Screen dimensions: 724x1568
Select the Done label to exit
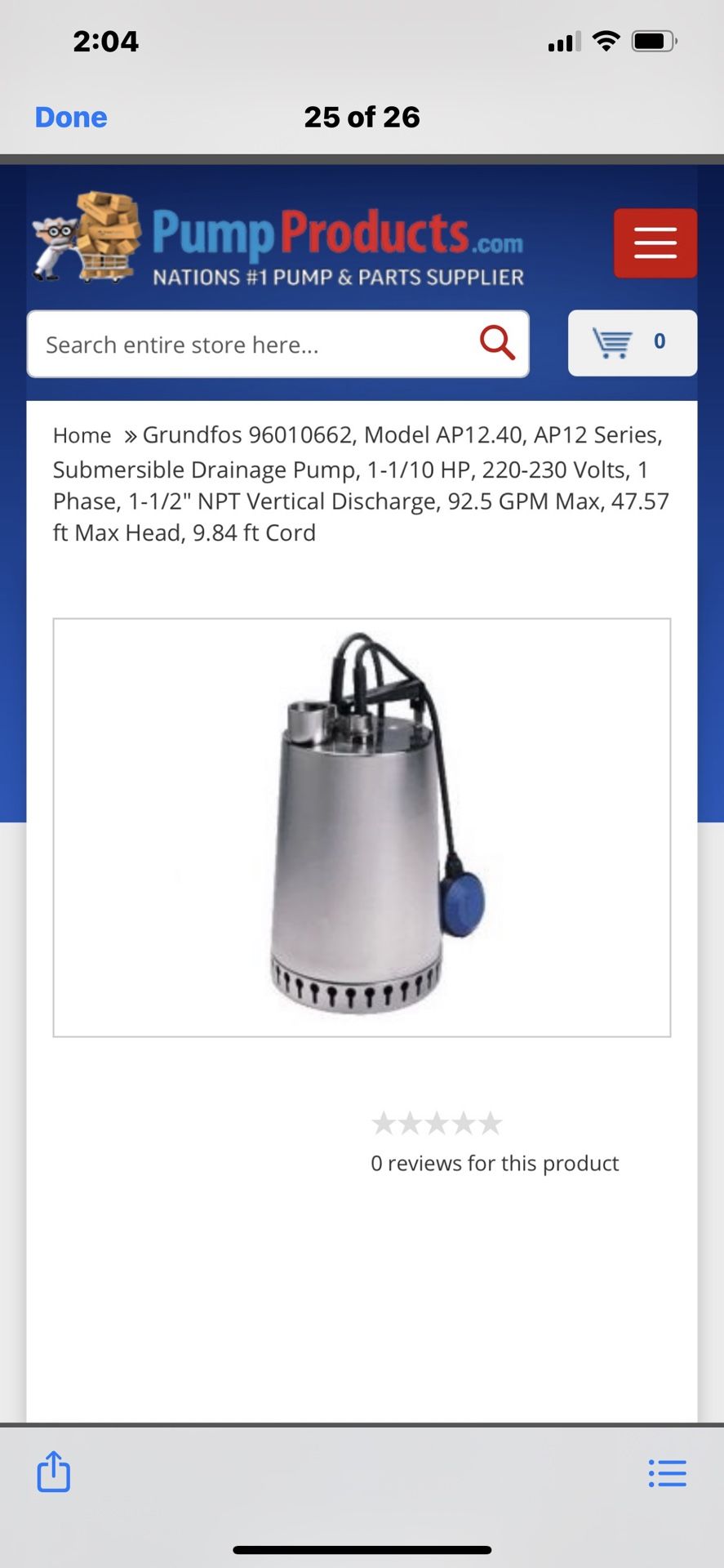(70, 117)
